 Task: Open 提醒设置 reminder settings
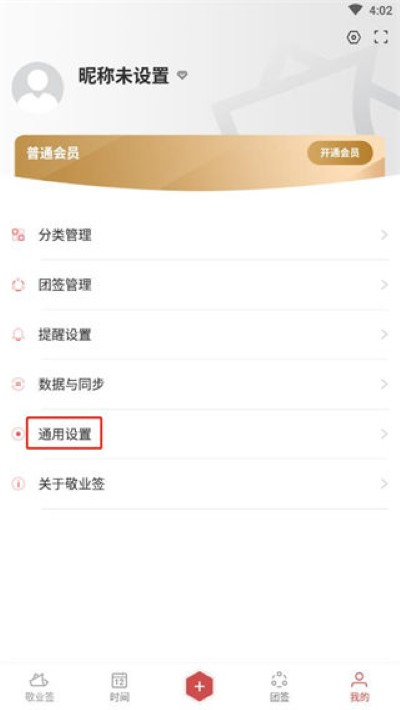tap(200, 335)
